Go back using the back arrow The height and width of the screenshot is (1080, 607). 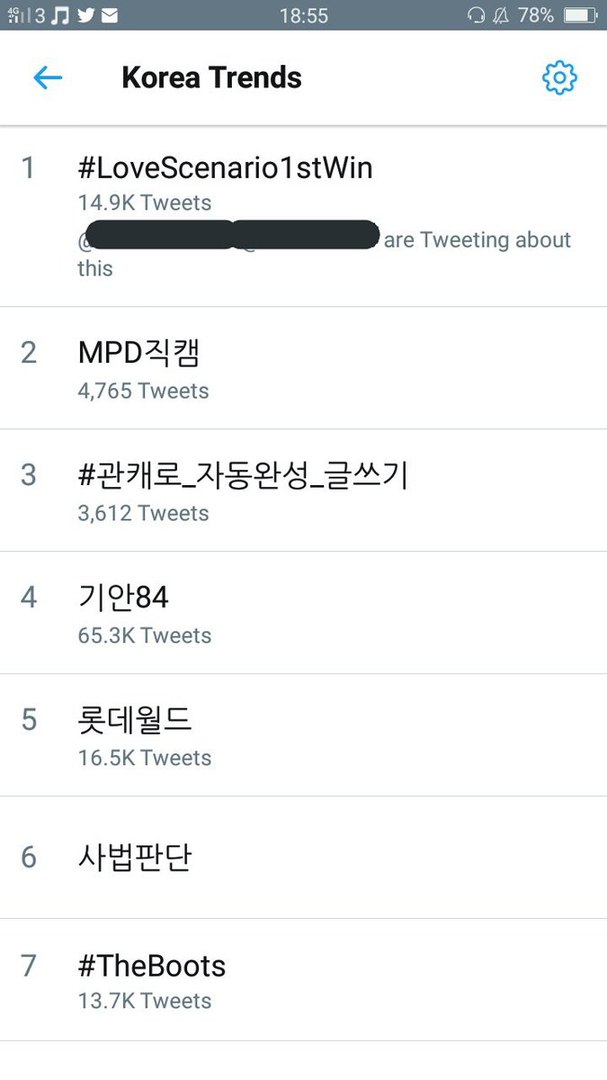pyautogui.click(x=47, y=78)
